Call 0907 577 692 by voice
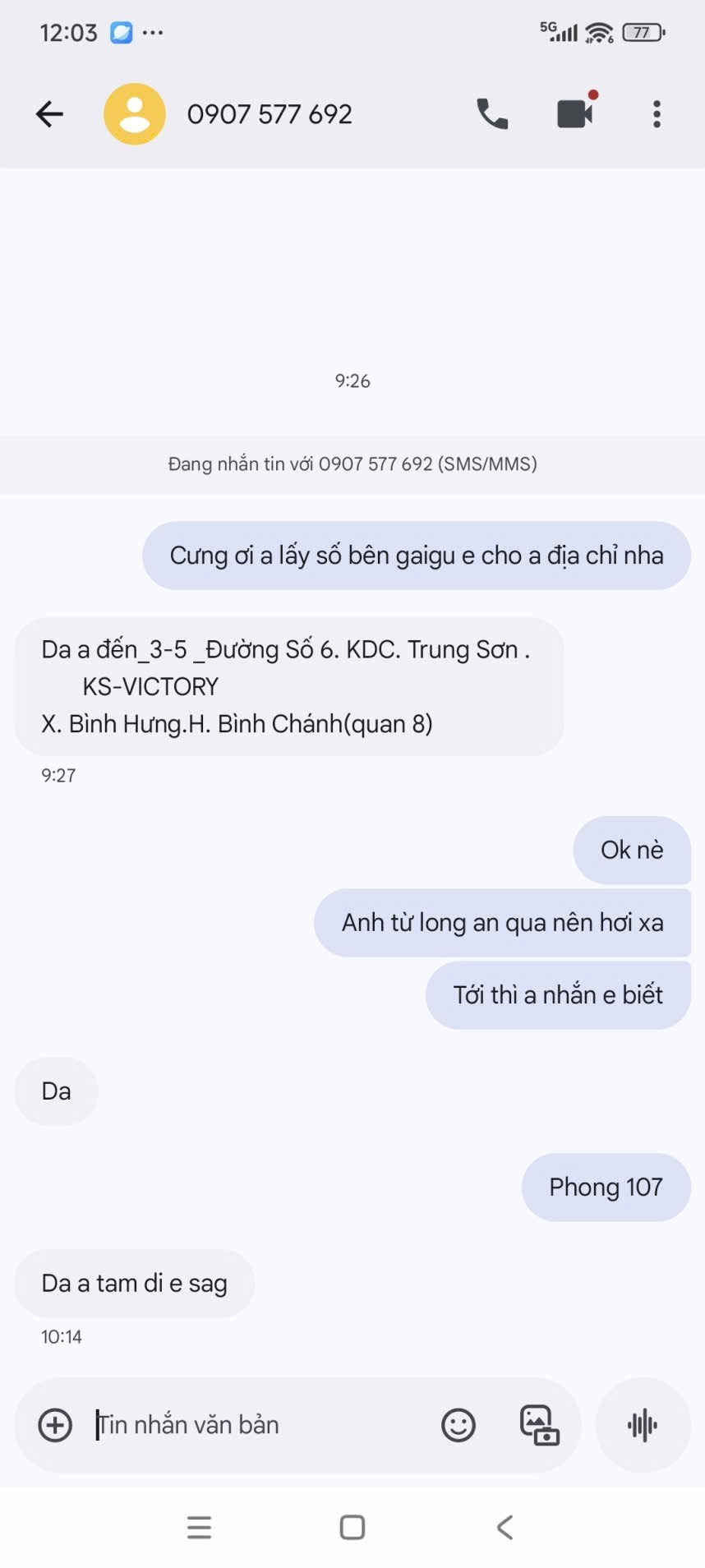The image size is (705, 1568). pos(492,114)
